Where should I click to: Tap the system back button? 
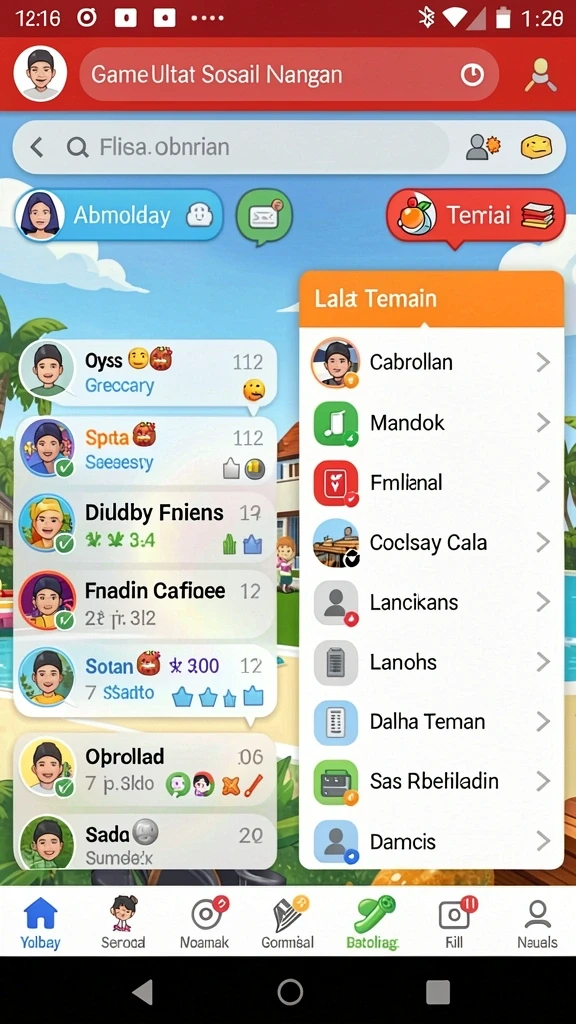point(142,992)
